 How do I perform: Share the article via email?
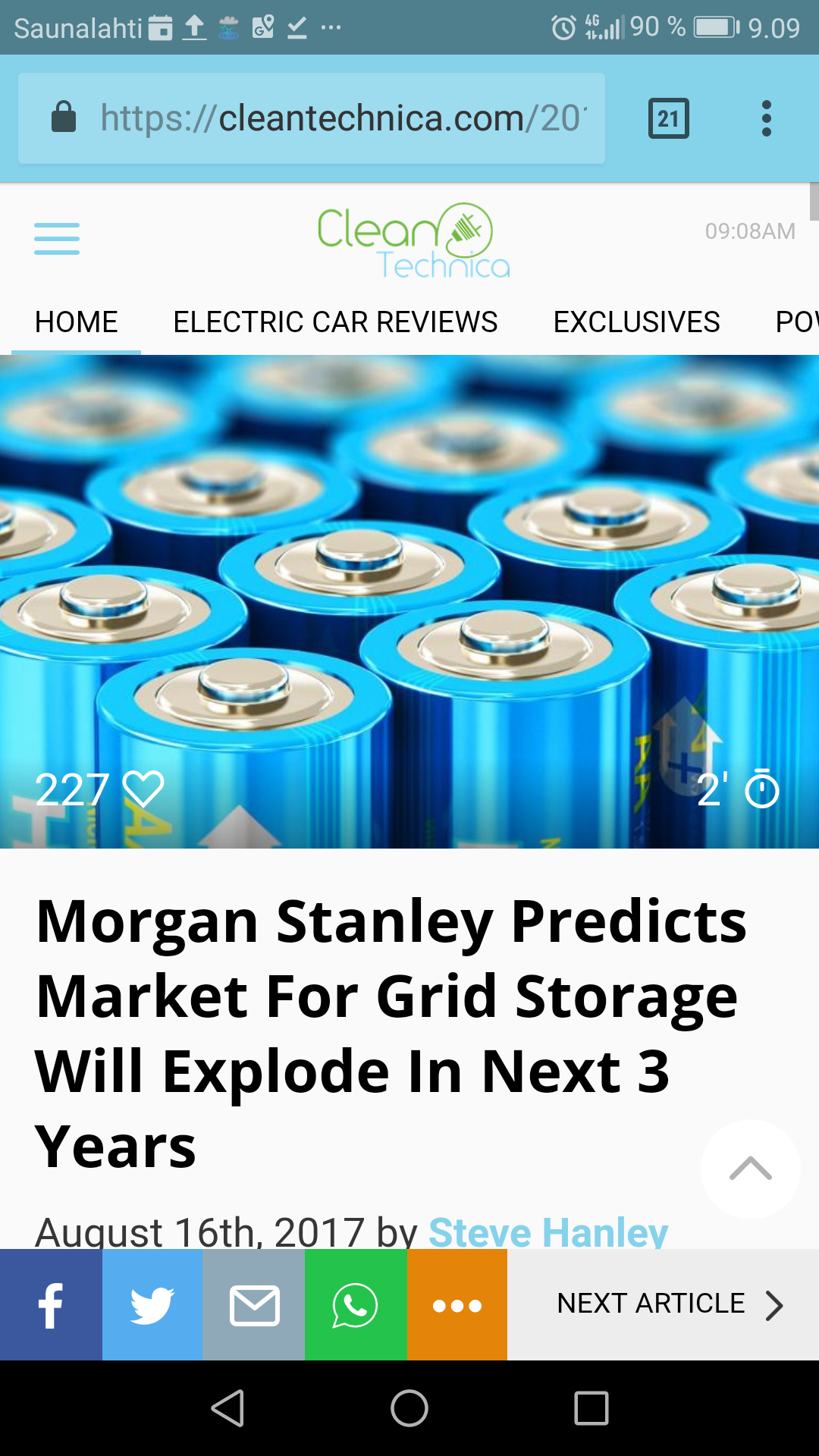(x=254, y=1305)
